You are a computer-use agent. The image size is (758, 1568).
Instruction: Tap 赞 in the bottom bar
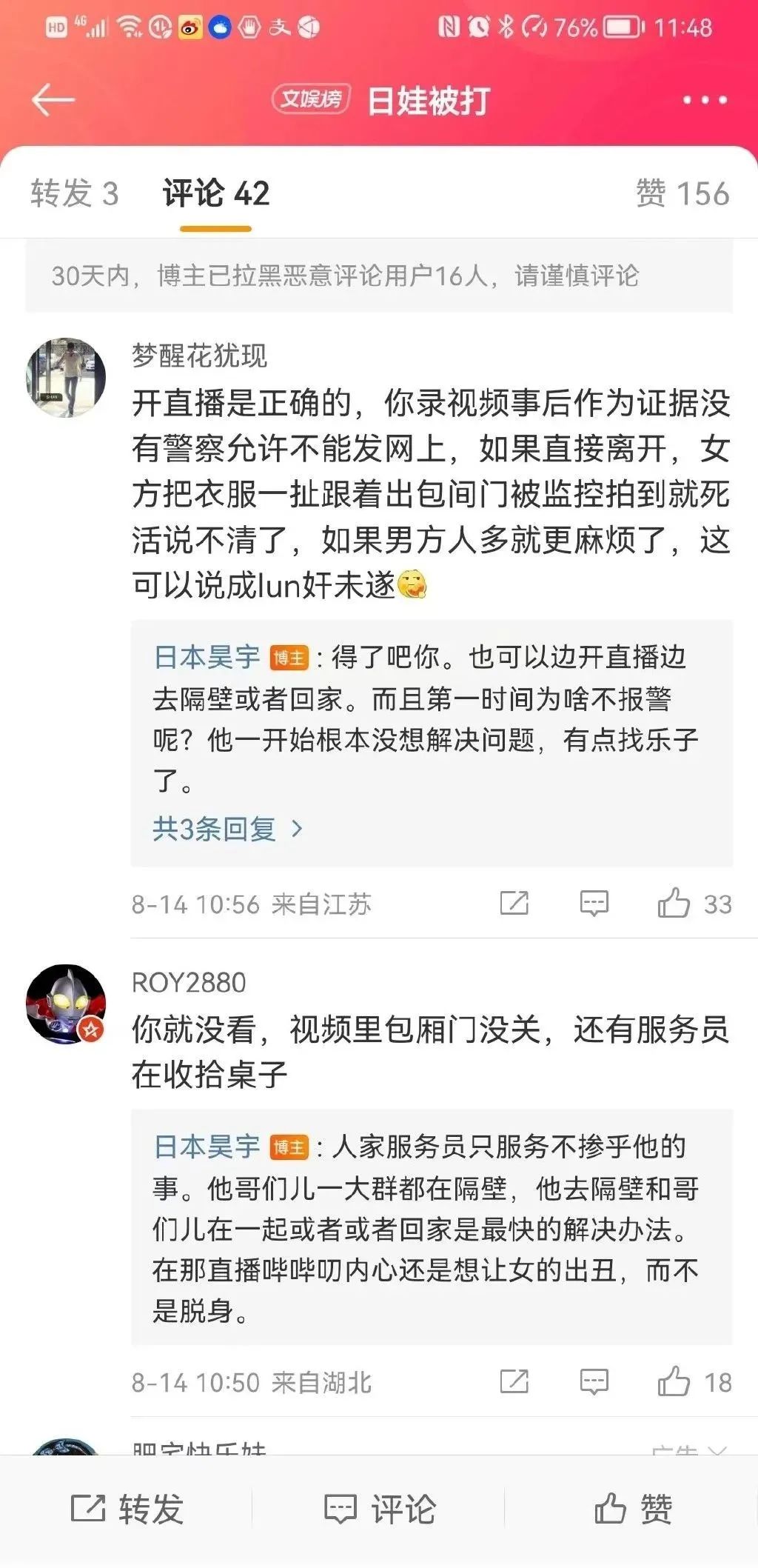point(633,1509)
